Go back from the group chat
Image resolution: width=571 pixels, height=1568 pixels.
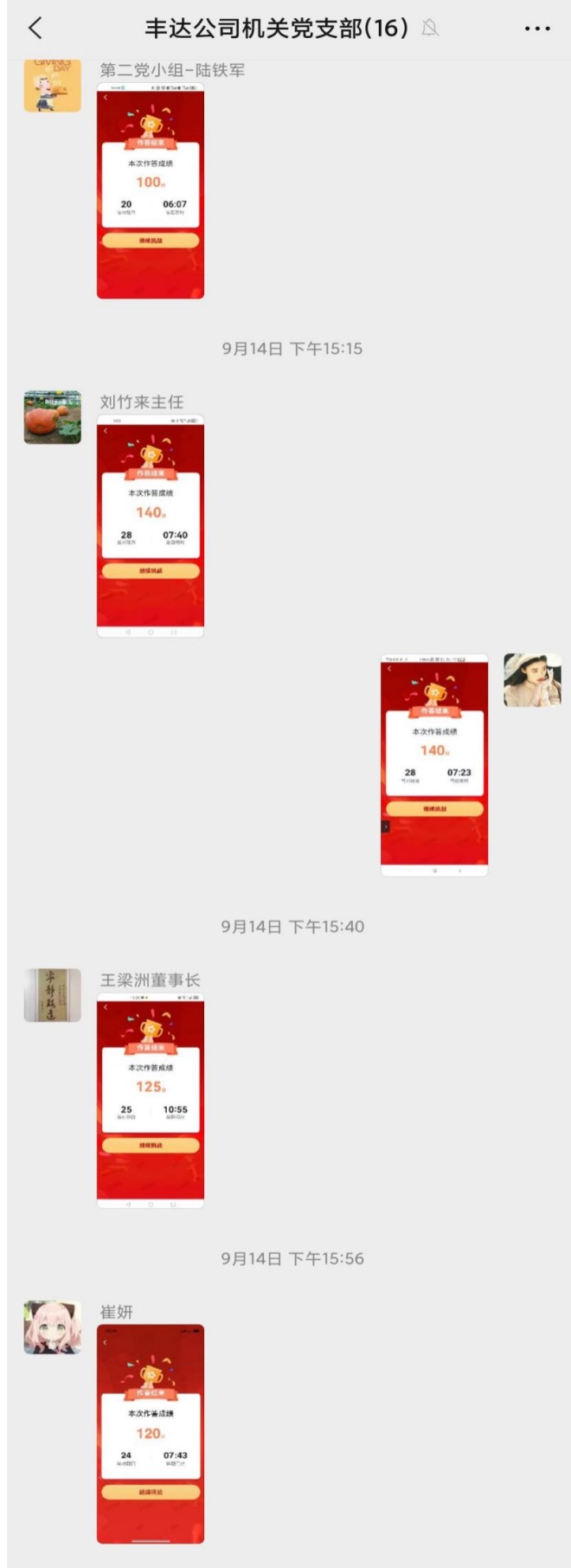[x=35, y=29]
